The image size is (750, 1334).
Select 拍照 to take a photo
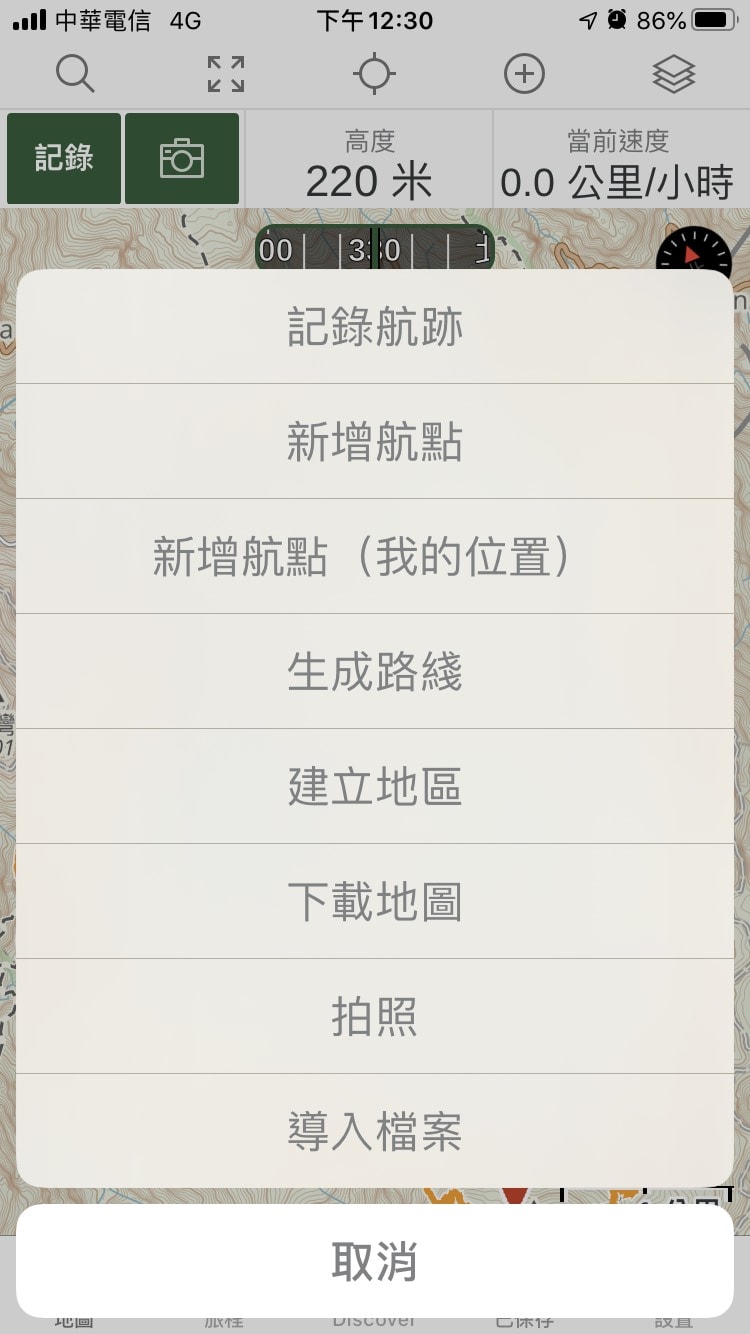(375, 1017)
